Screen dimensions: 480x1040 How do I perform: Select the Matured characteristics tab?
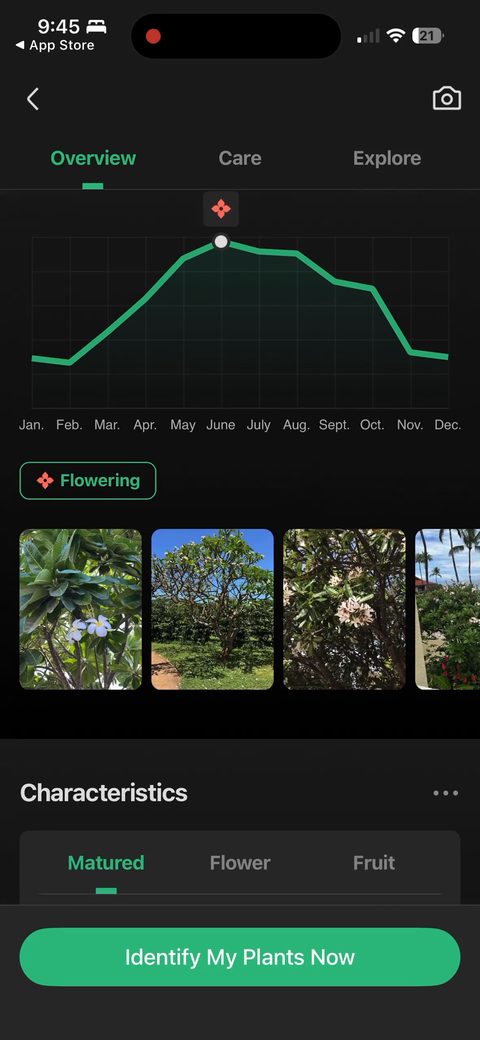tap(106, 863)
